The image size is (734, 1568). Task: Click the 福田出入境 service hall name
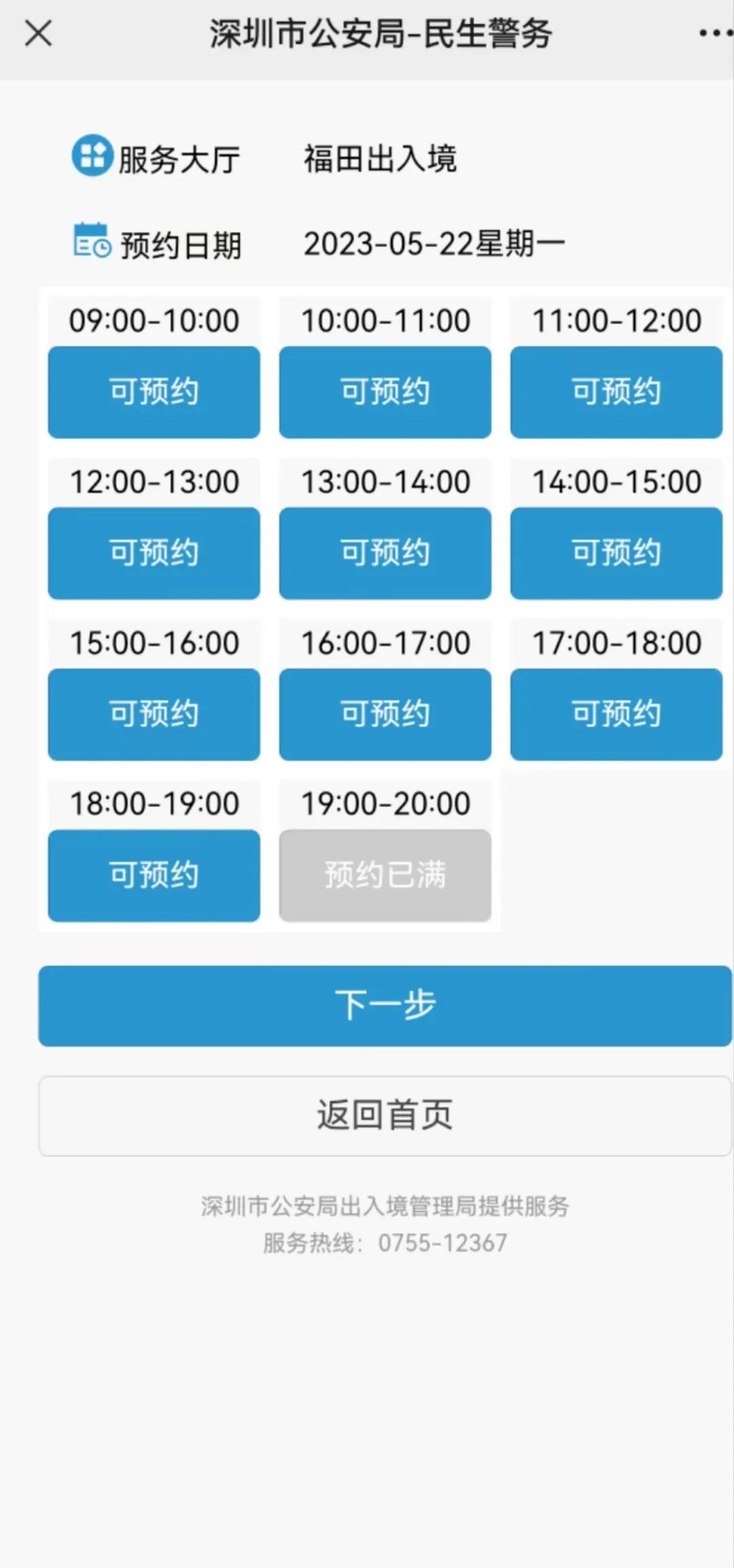[382, 157]
